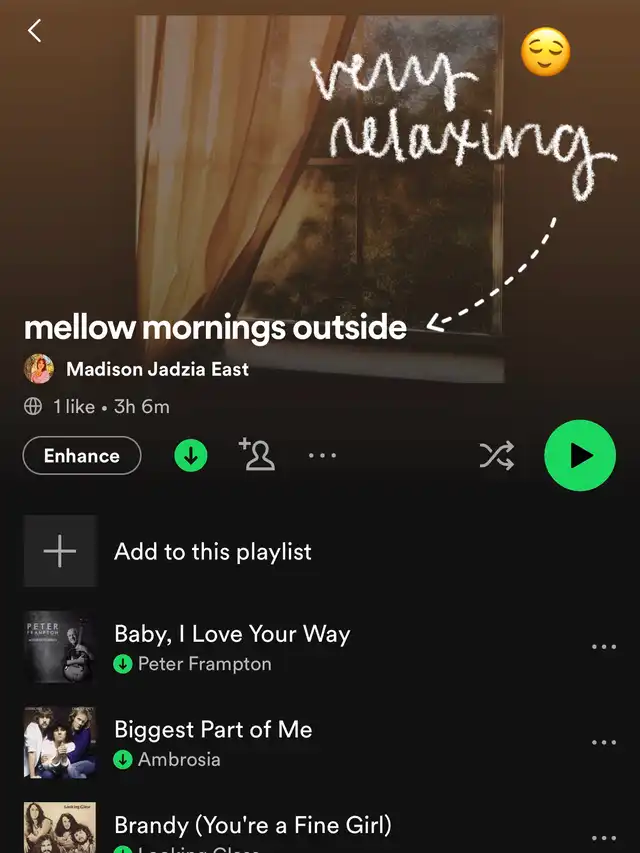Invite collaborators with the add-person icon
The width and height of the screenshot is (640, 853).
(257, 454)
